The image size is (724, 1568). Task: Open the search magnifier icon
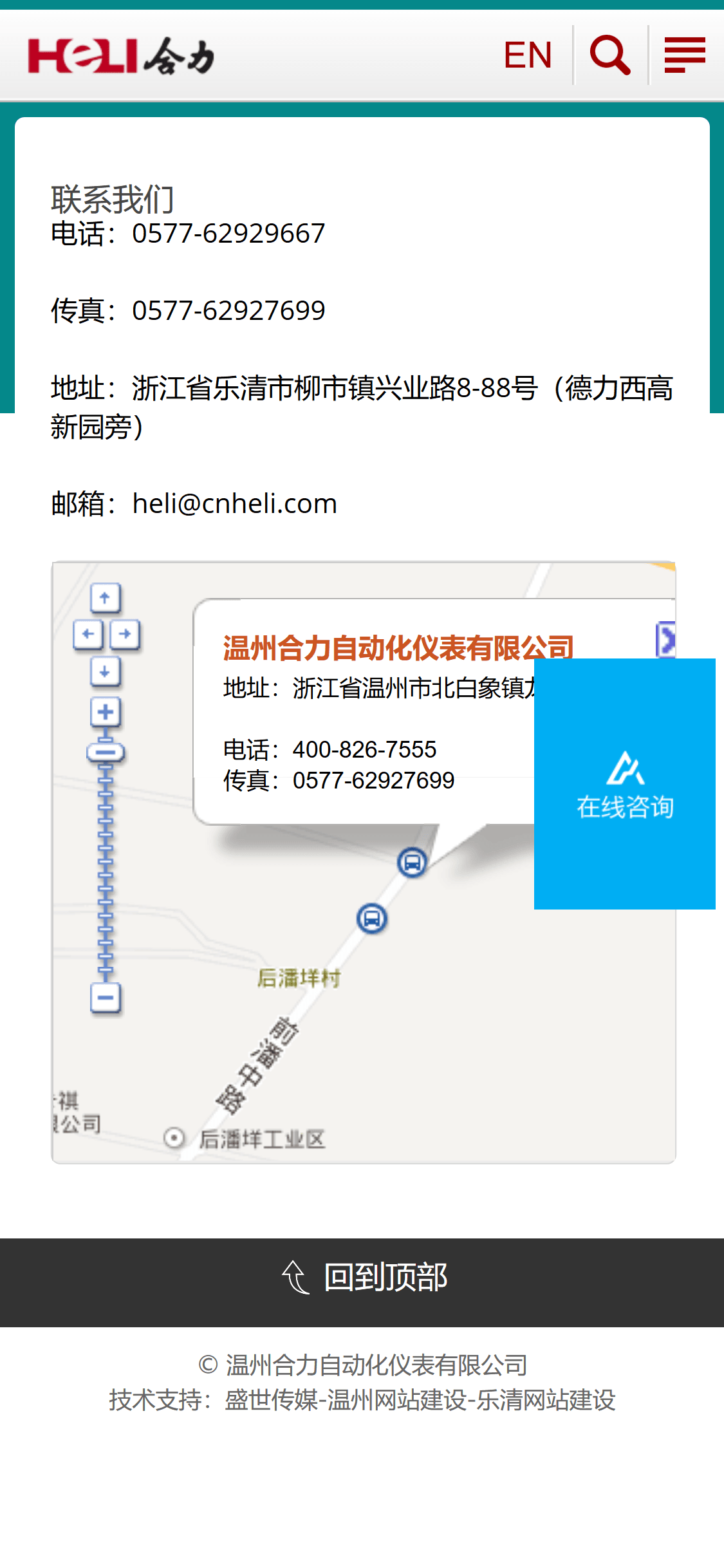[x=609, y=55]
